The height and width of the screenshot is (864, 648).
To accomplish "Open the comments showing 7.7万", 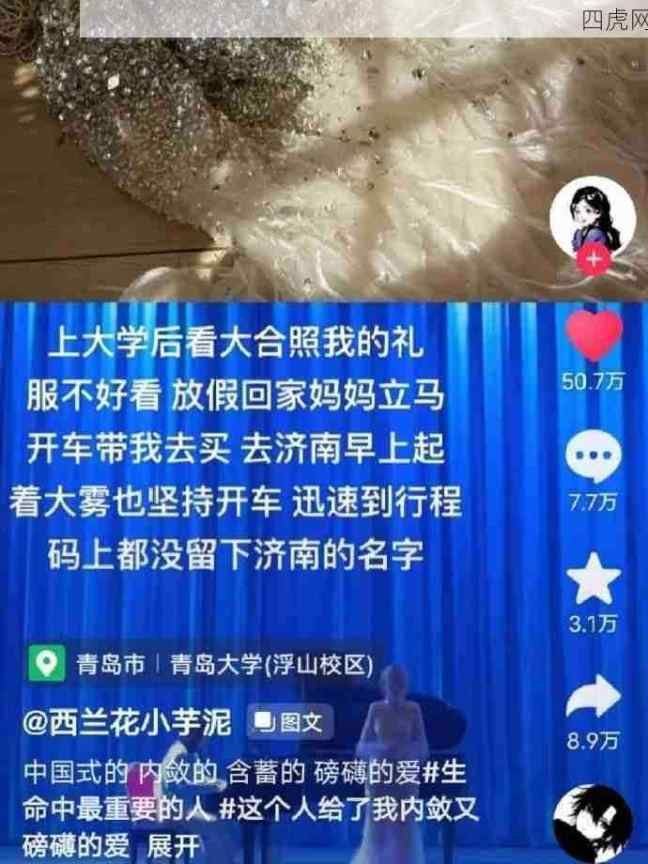I will tap(594, 458).
